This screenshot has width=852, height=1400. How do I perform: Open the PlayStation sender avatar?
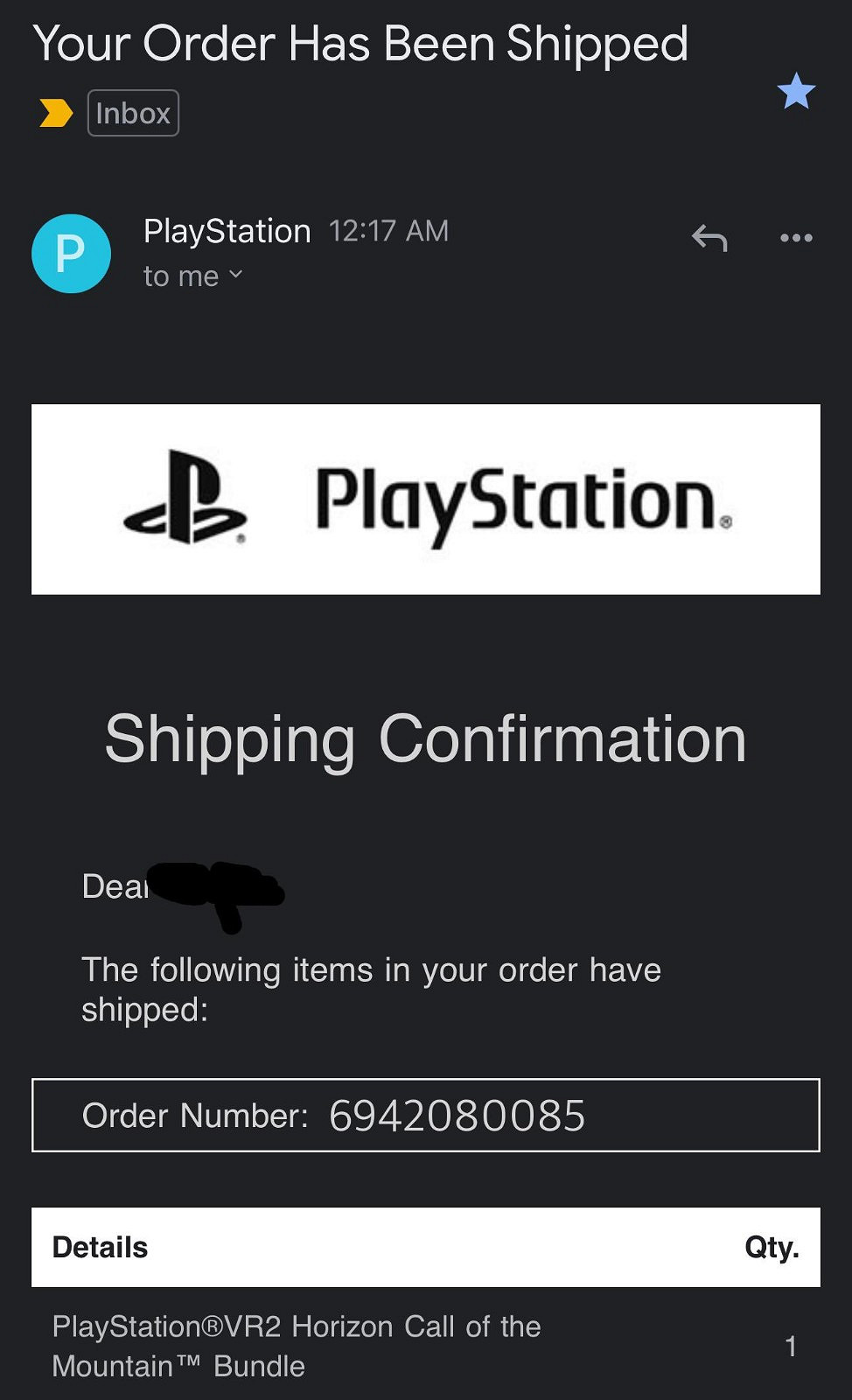click(71, 254)
